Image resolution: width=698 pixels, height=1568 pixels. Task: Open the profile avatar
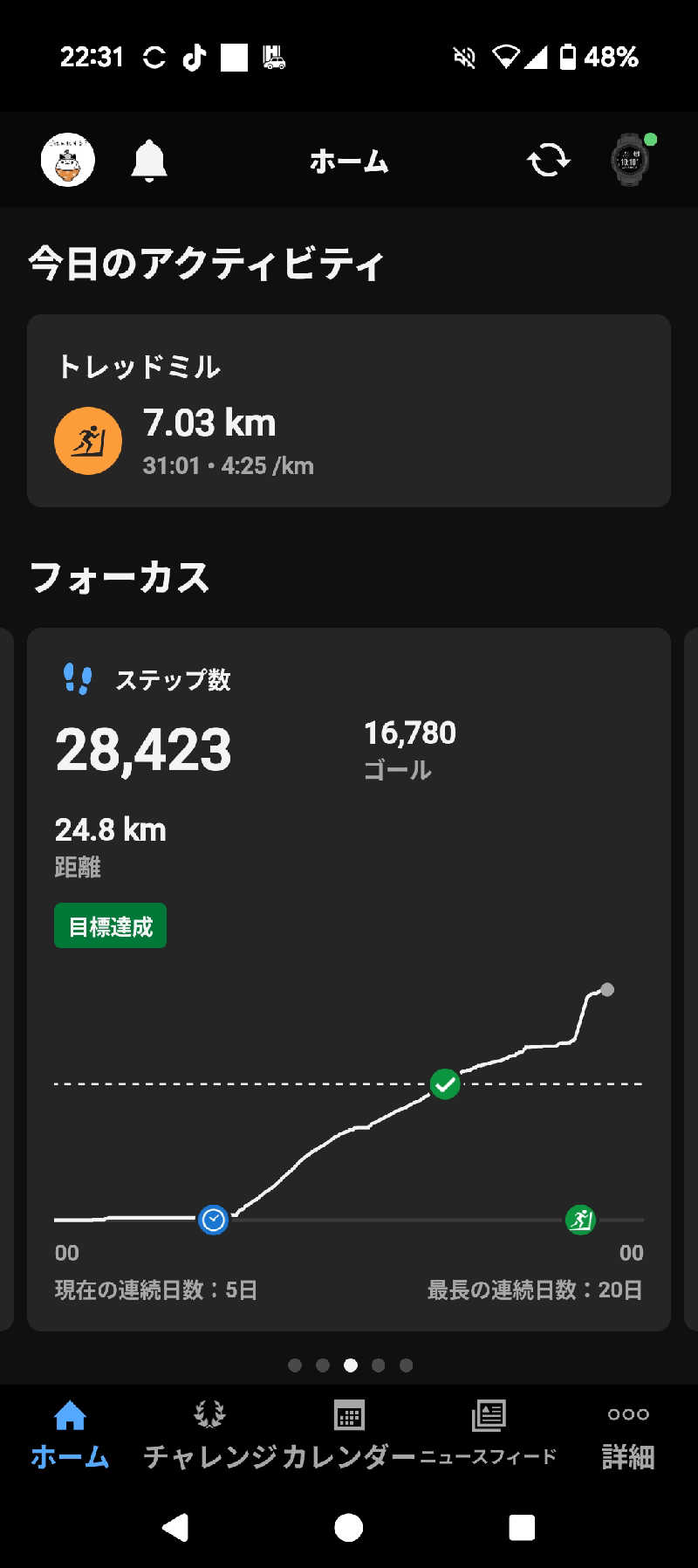tap(68, 160)
